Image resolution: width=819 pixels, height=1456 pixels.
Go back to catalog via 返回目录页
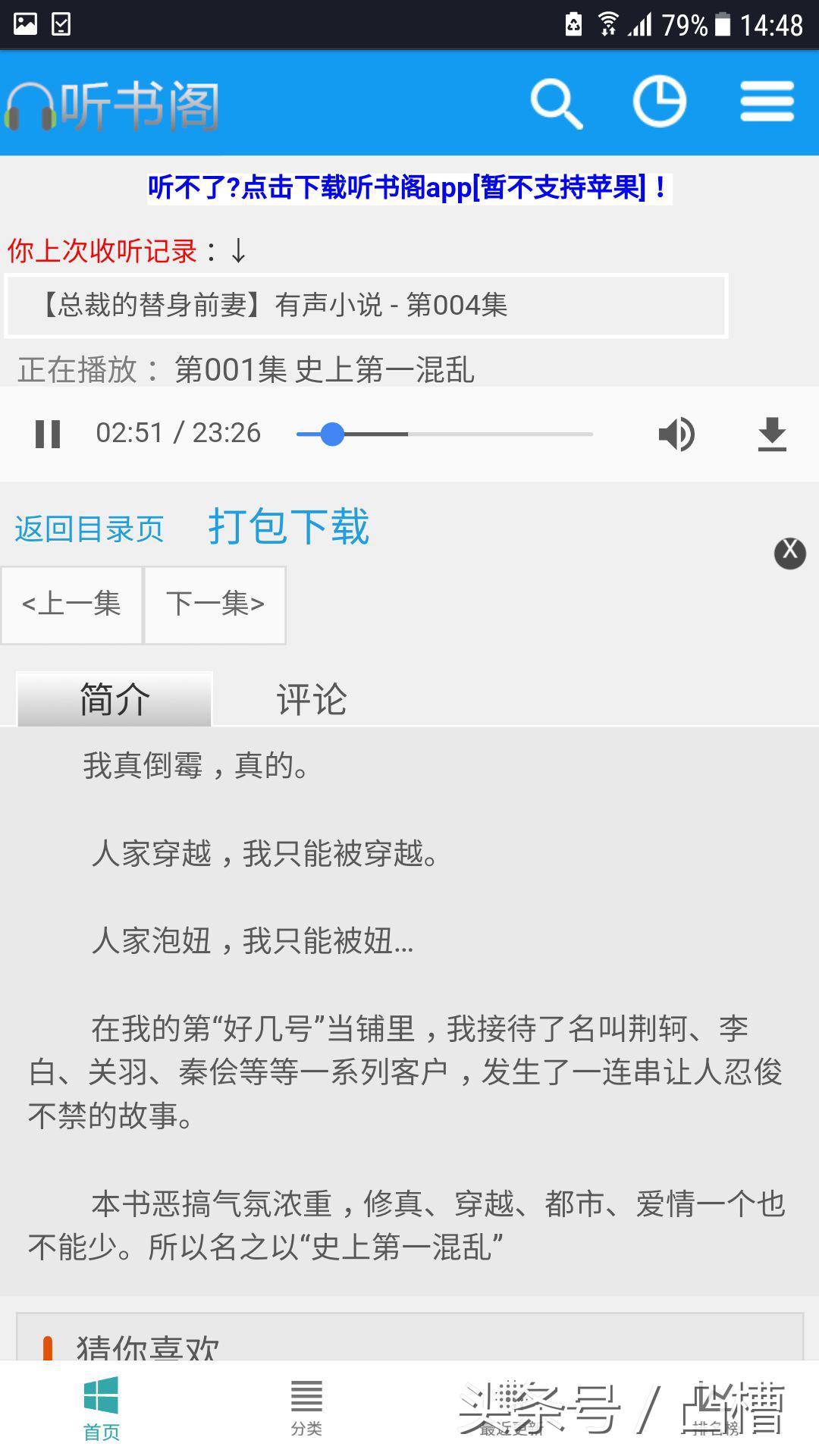[89, 529]
